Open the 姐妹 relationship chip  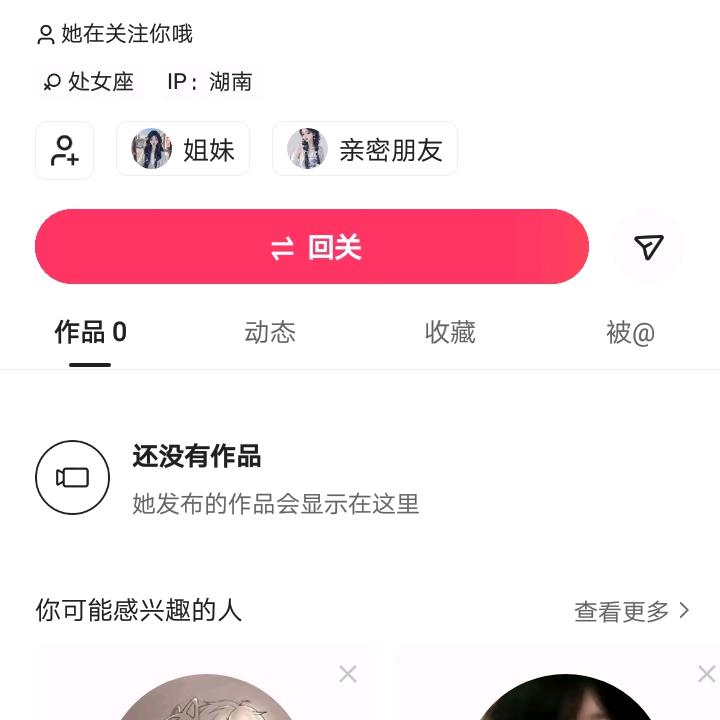(183, 150)
